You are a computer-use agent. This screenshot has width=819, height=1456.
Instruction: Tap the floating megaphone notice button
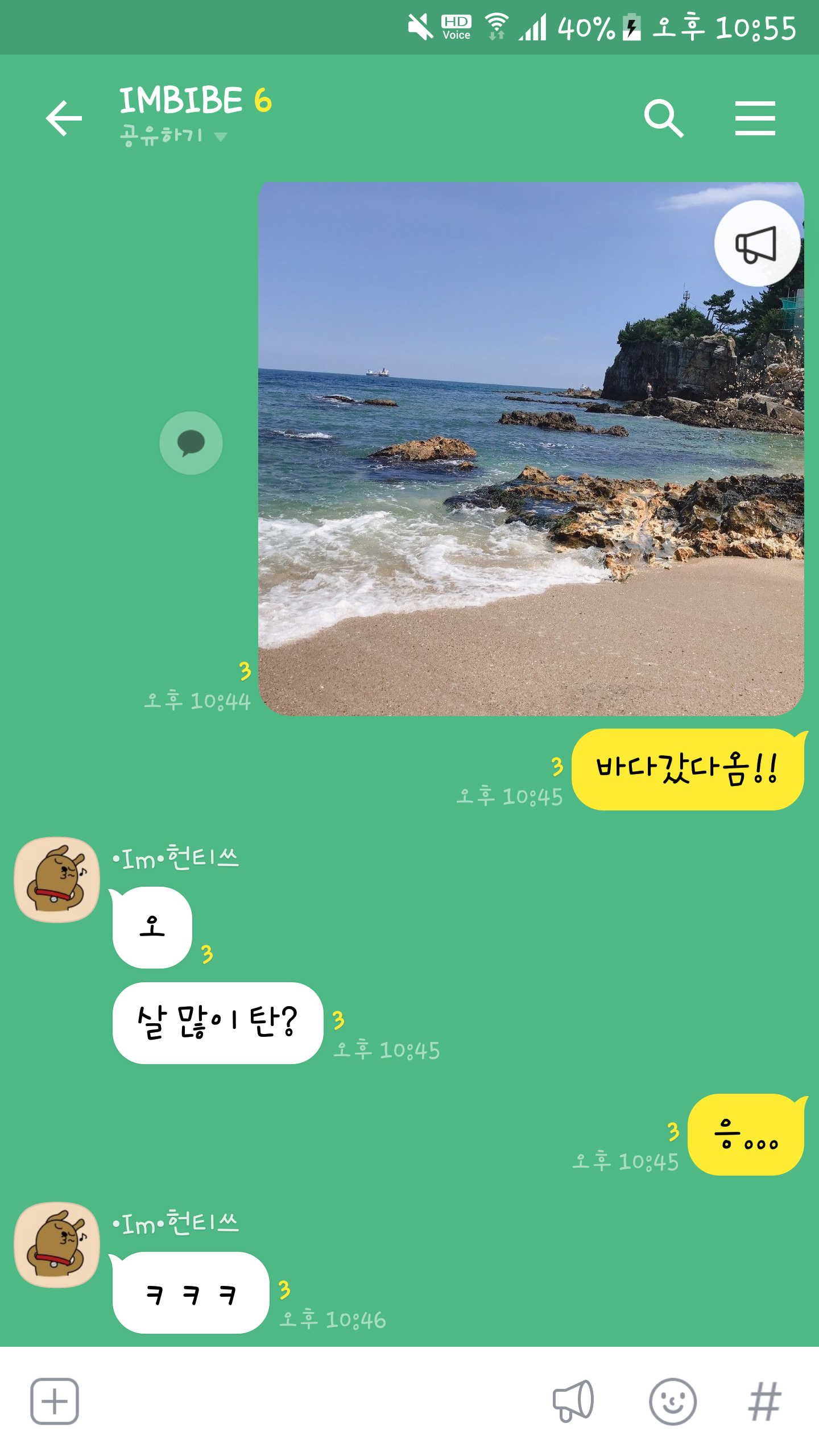point(756,243)
